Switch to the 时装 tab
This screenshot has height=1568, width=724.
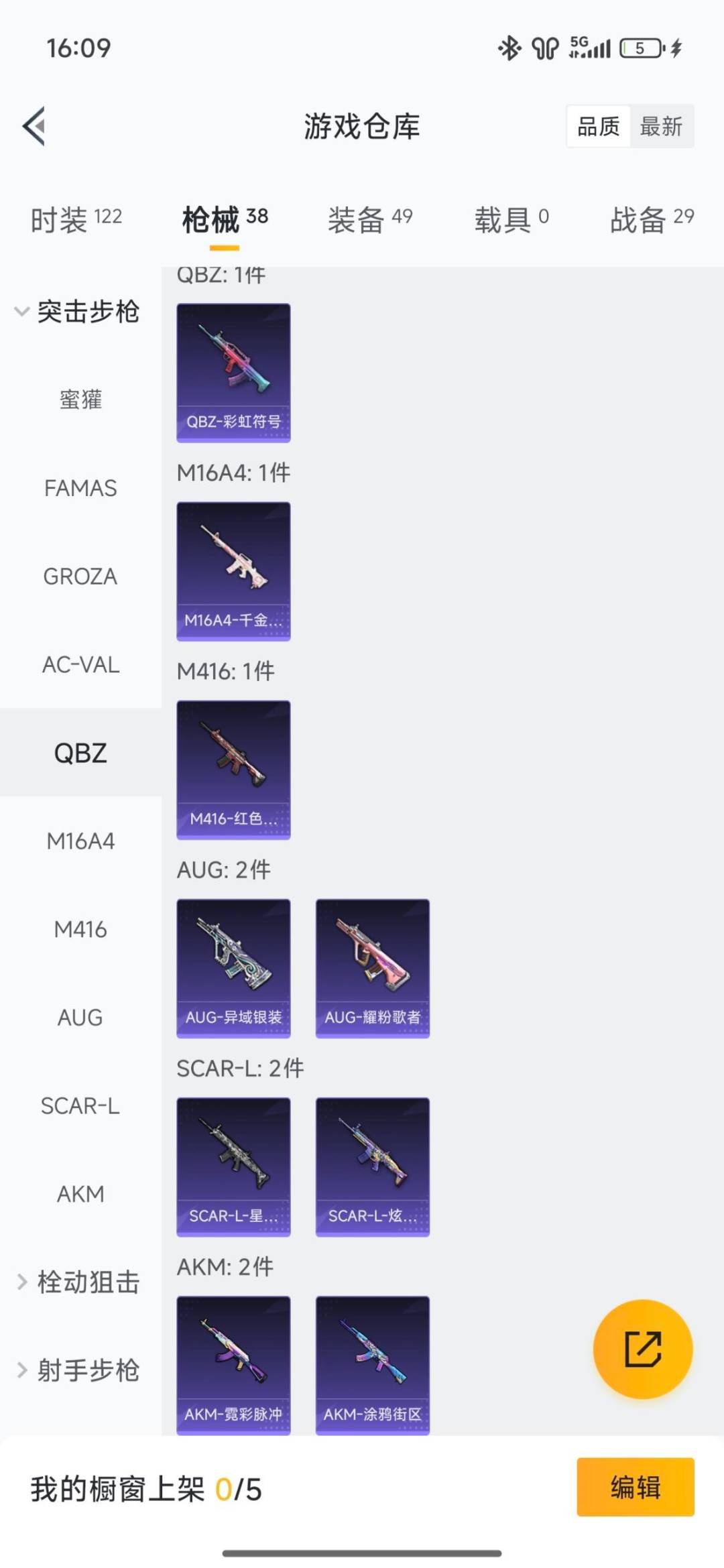click(x=76, y=219)
